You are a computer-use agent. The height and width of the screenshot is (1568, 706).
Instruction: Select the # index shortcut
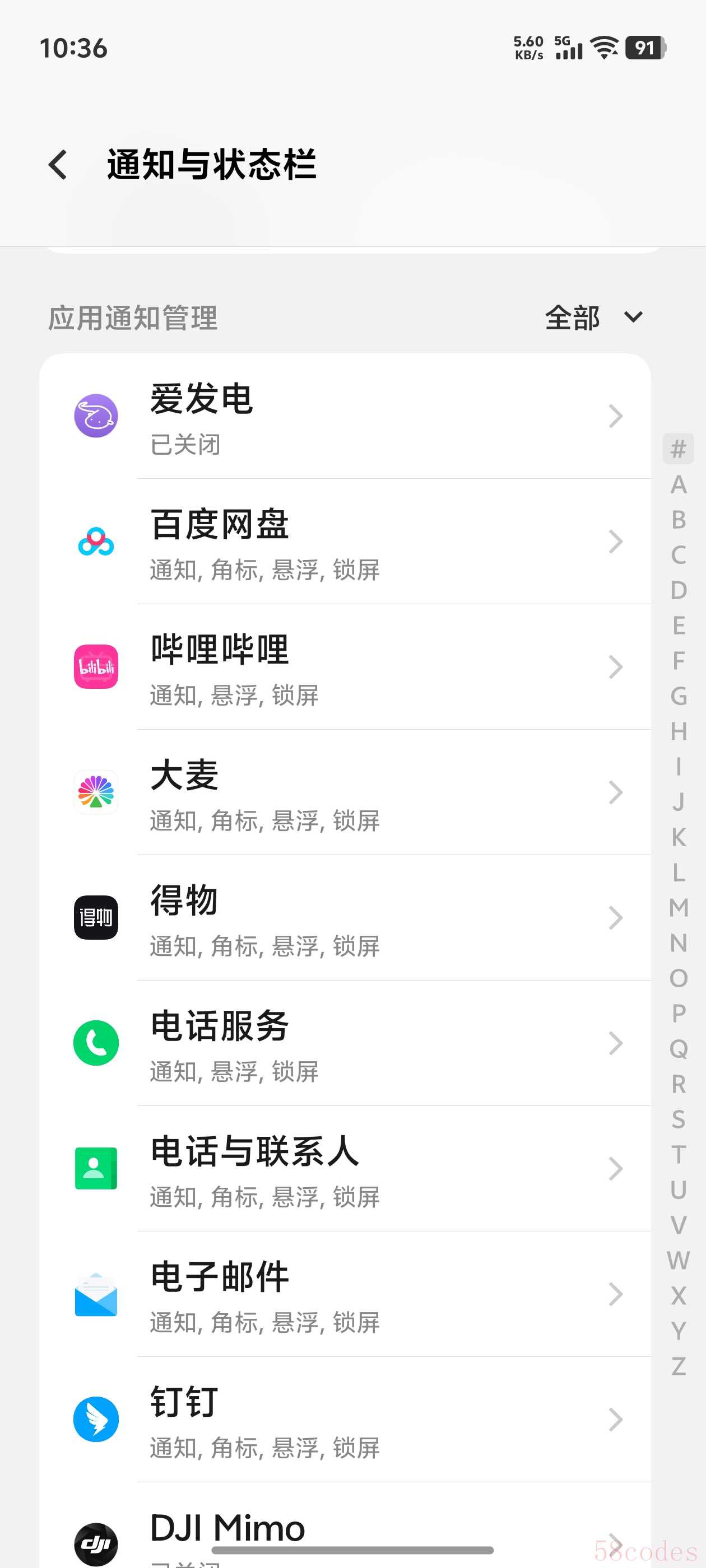tap(678, 449)
